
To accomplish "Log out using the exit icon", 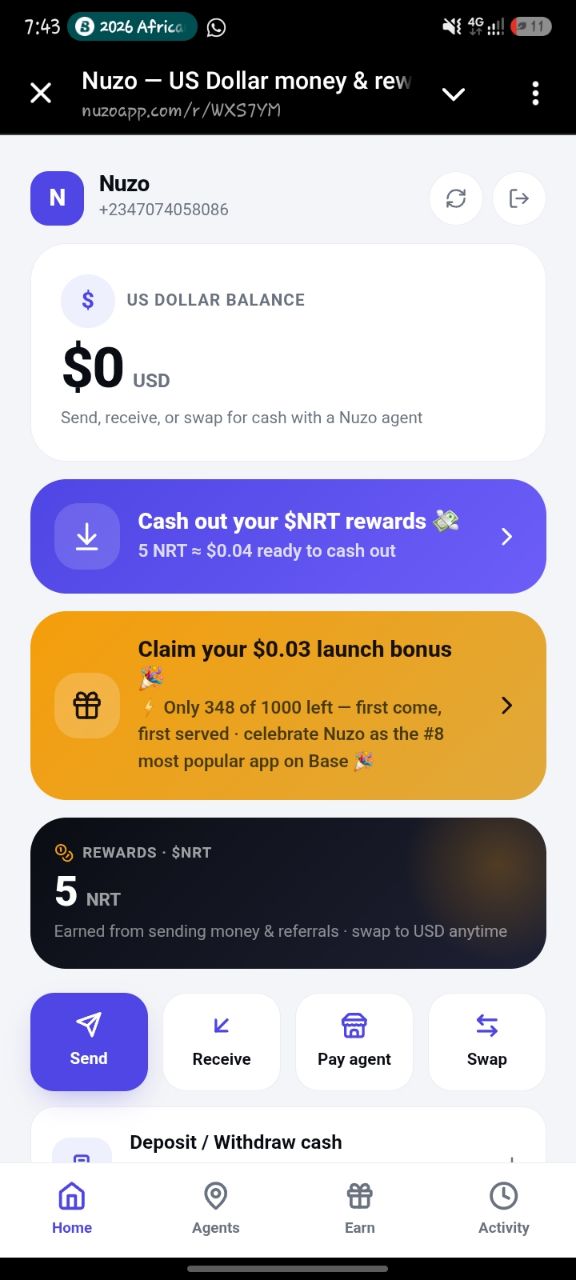I will pyautogui.click(x=519, y=198).
